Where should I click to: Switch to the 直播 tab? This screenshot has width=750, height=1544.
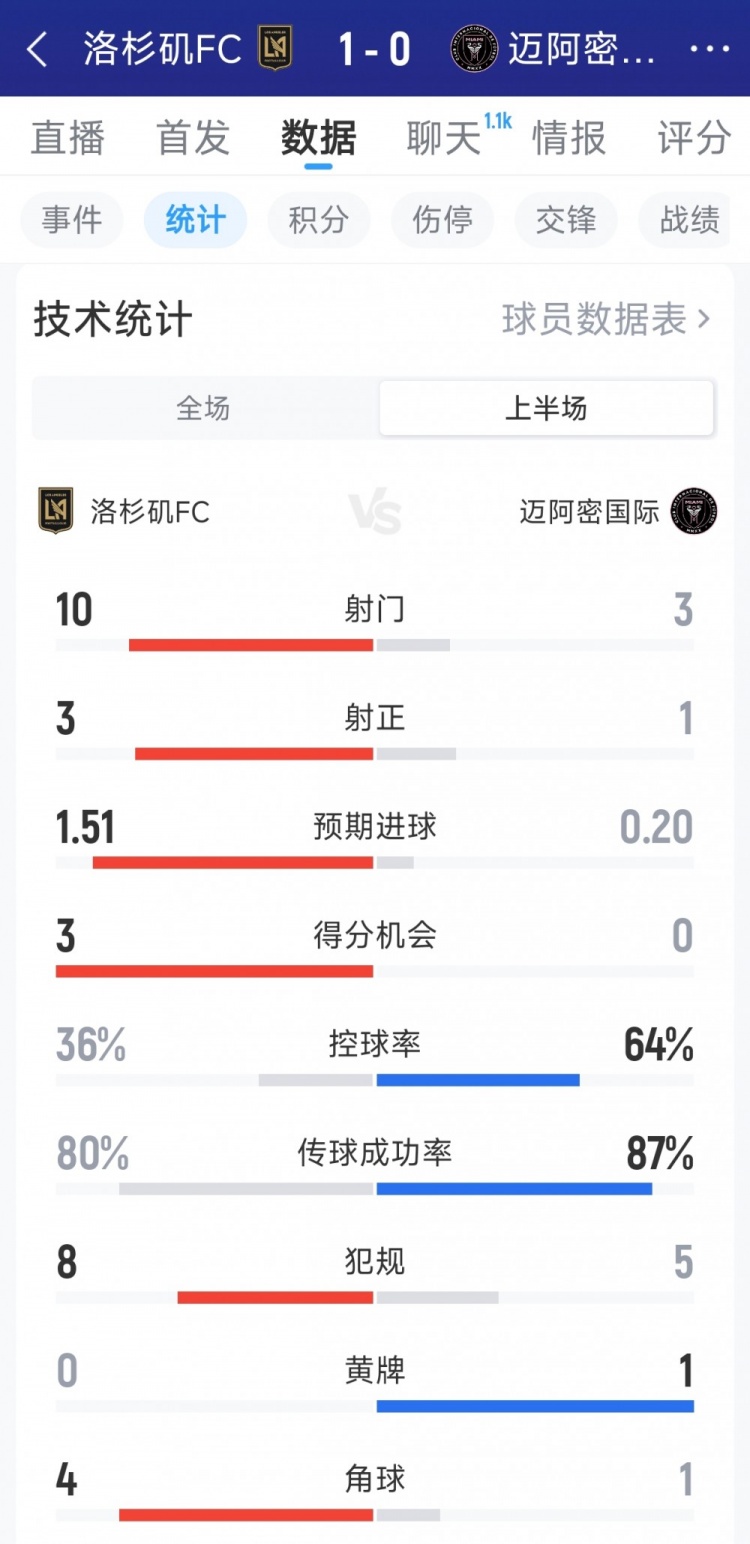tap(67, 138)
